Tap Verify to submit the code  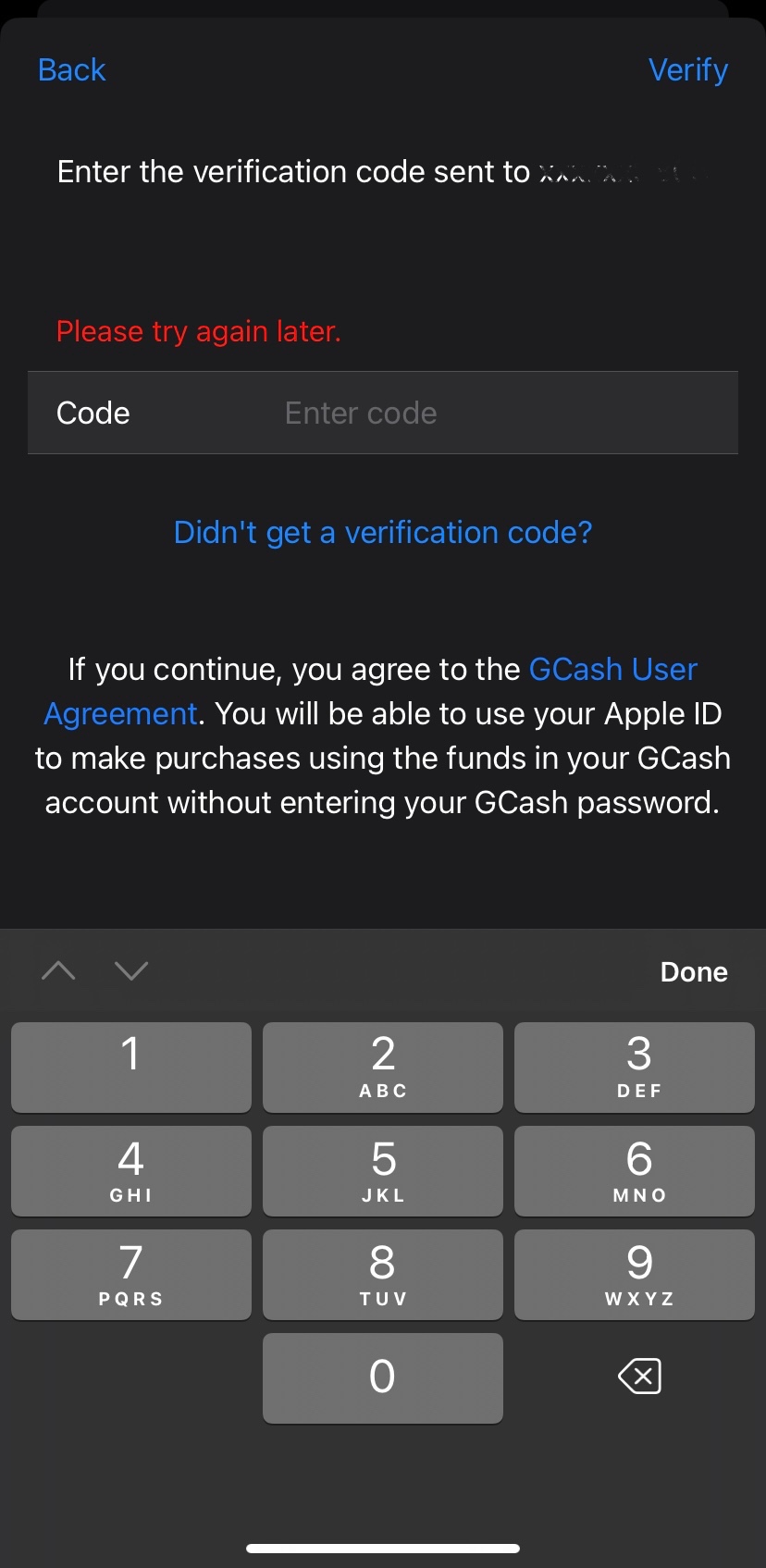pos(687,70)
